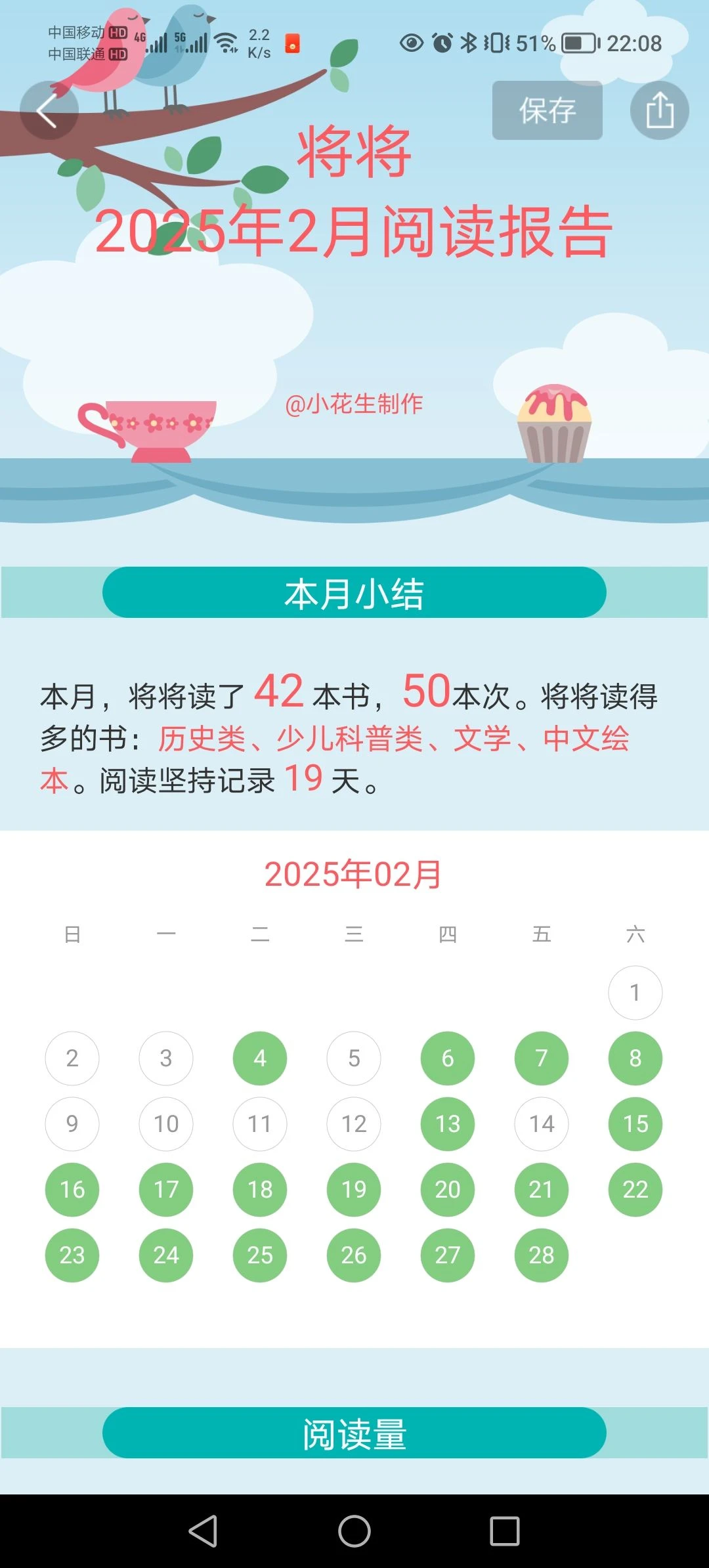The image size is (709, 1568).
Task: Open February 22 reading record
Action: [635, 1189]
